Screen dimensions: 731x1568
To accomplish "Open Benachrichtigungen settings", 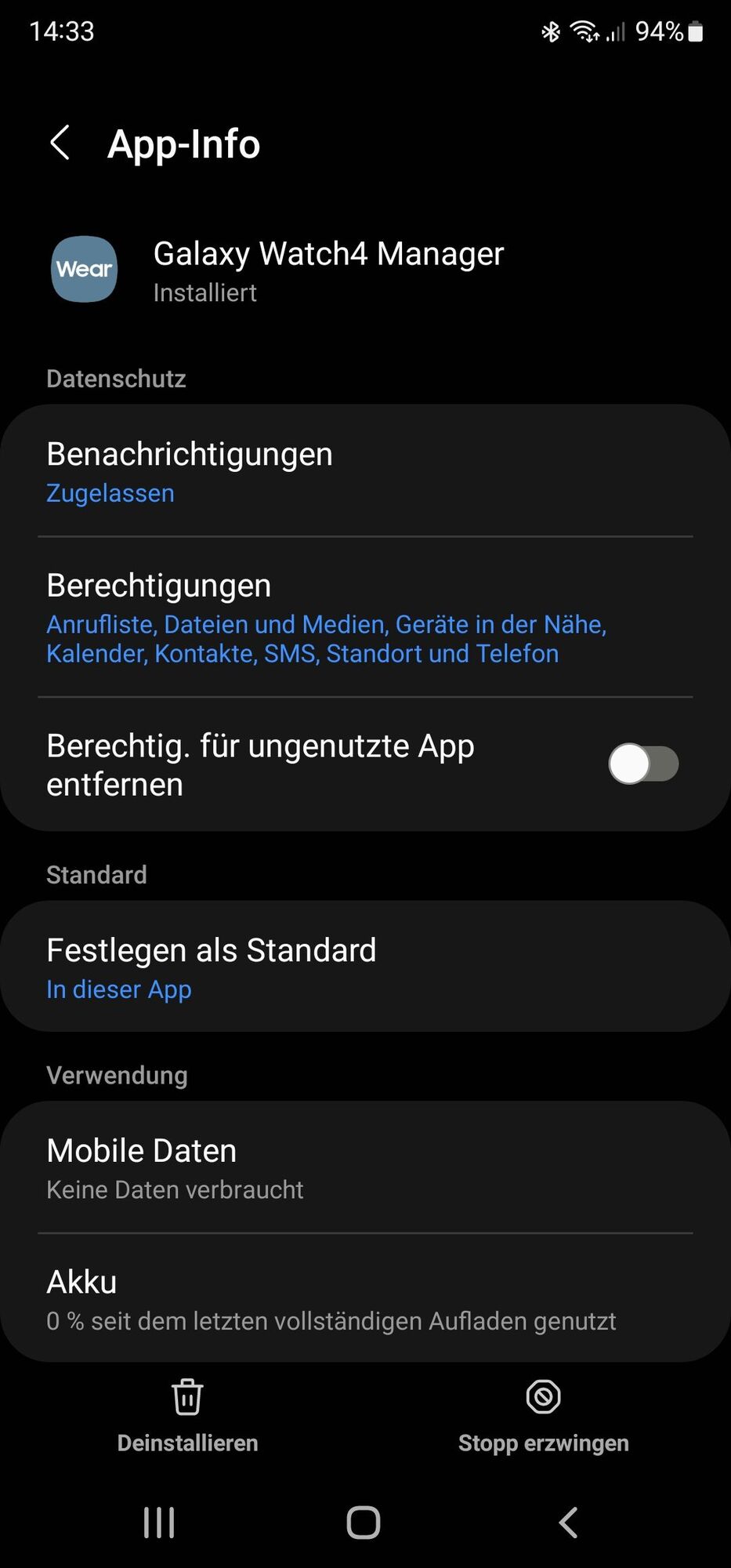I will 365,472.
